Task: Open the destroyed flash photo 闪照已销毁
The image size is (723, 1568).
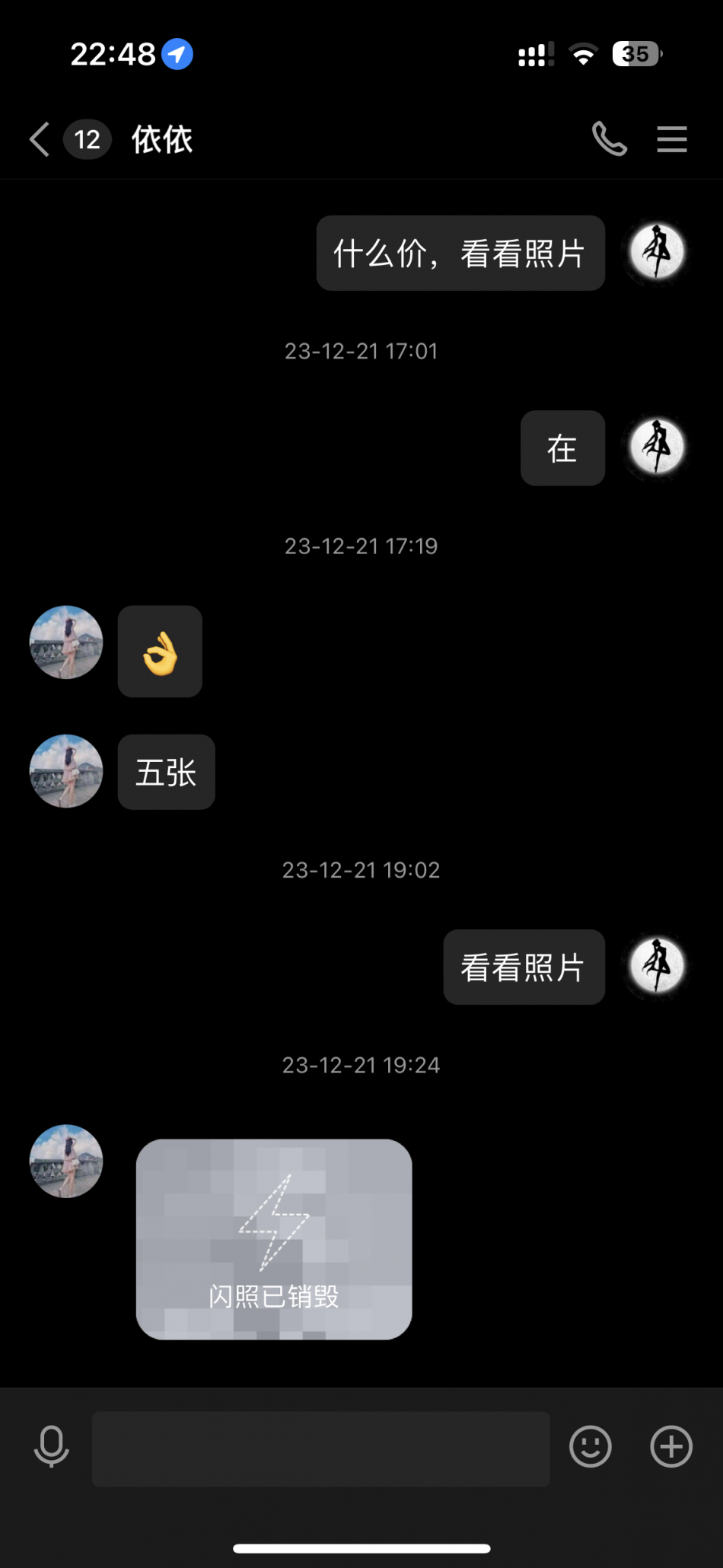Action: click(x=274, y=1239)
